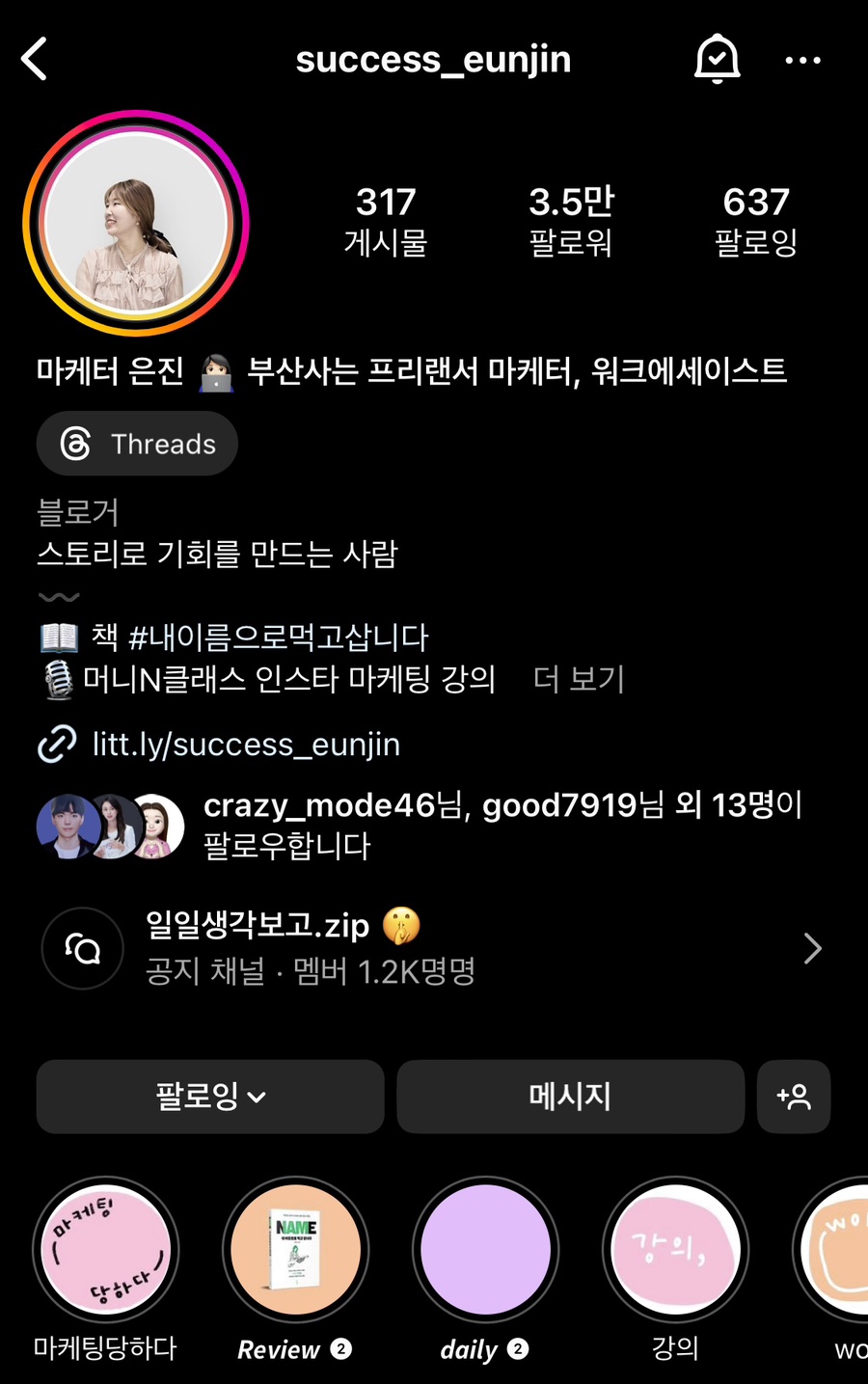
Task: Open the Threads profile badge
Action: [138, 444]
